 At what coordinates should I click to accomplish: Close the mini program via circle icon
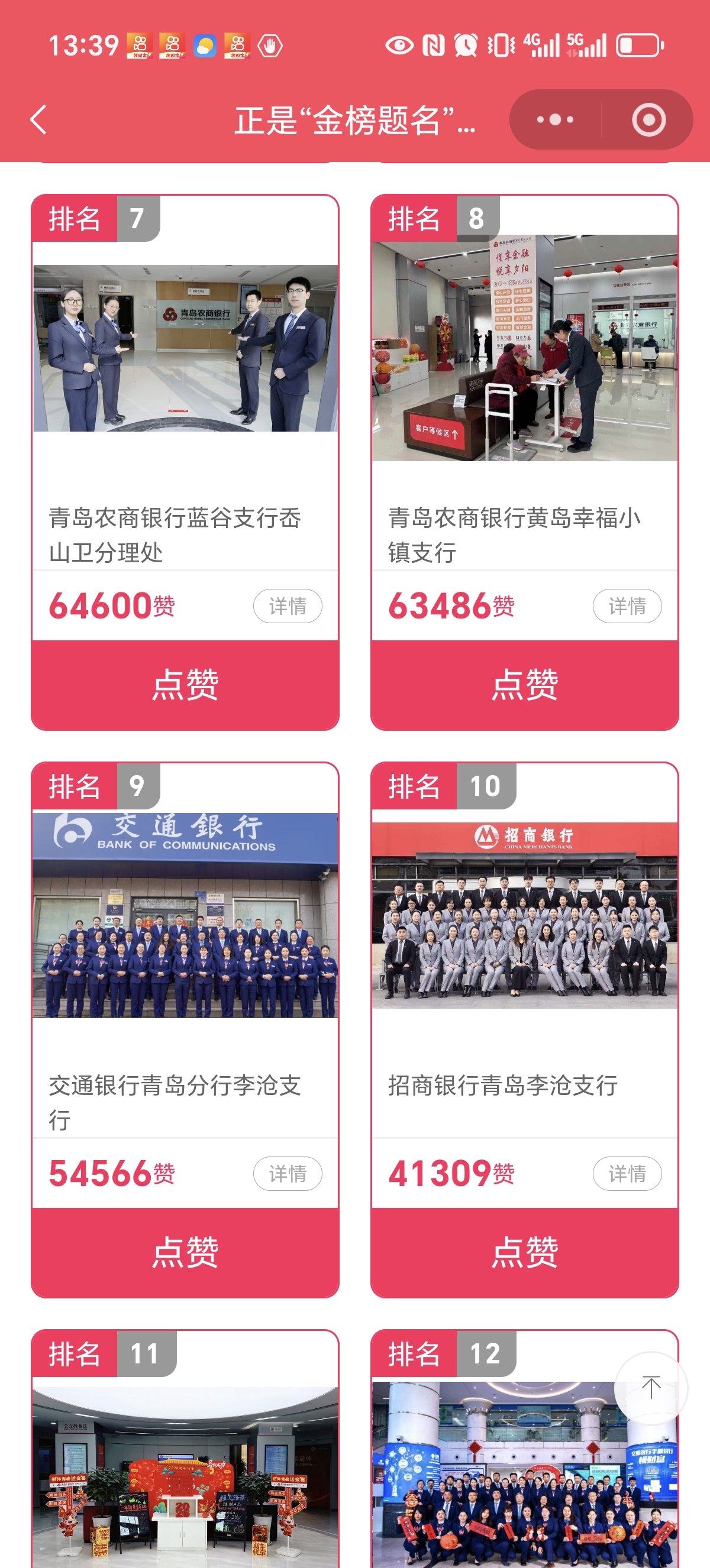pos(648,120)
